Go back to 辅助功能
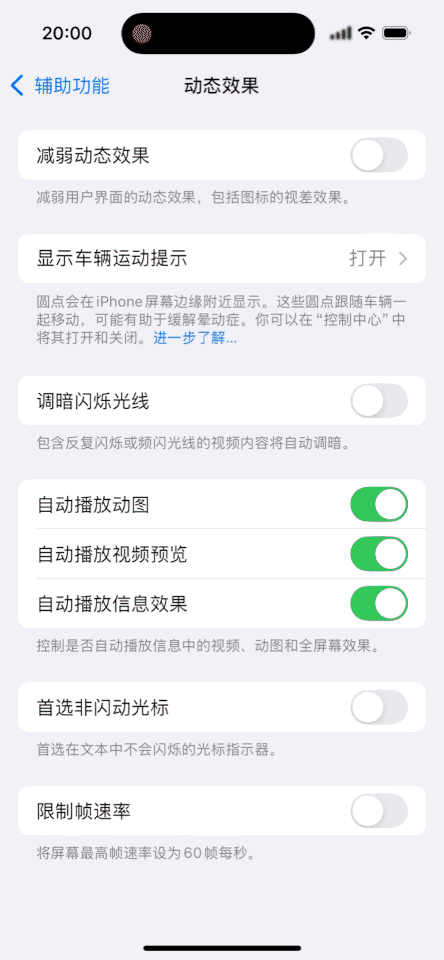 tap(60, 86)
